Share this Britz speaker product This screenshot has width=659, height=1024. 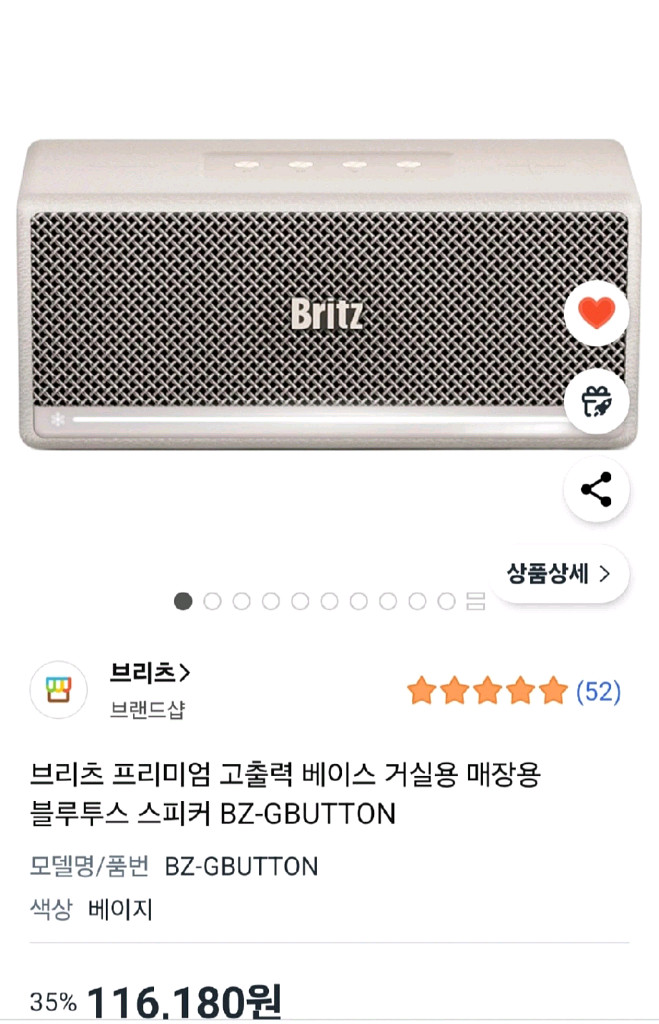pos(596,490)
